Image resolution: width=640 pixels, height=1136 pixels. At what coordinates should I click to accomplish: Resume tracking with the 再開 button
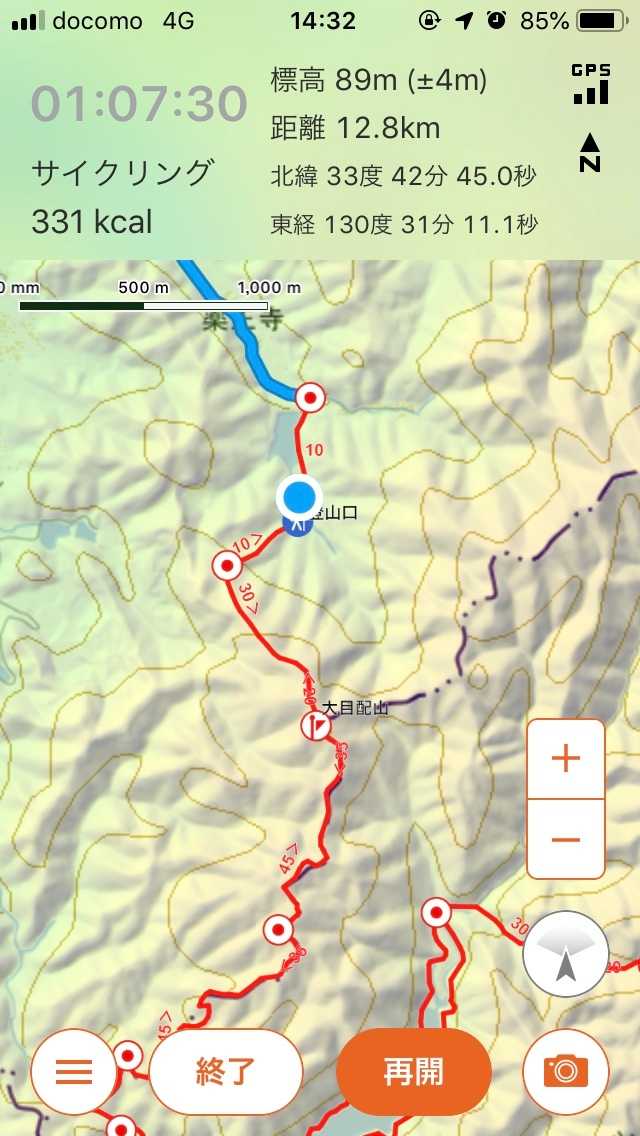(414, 1072)
